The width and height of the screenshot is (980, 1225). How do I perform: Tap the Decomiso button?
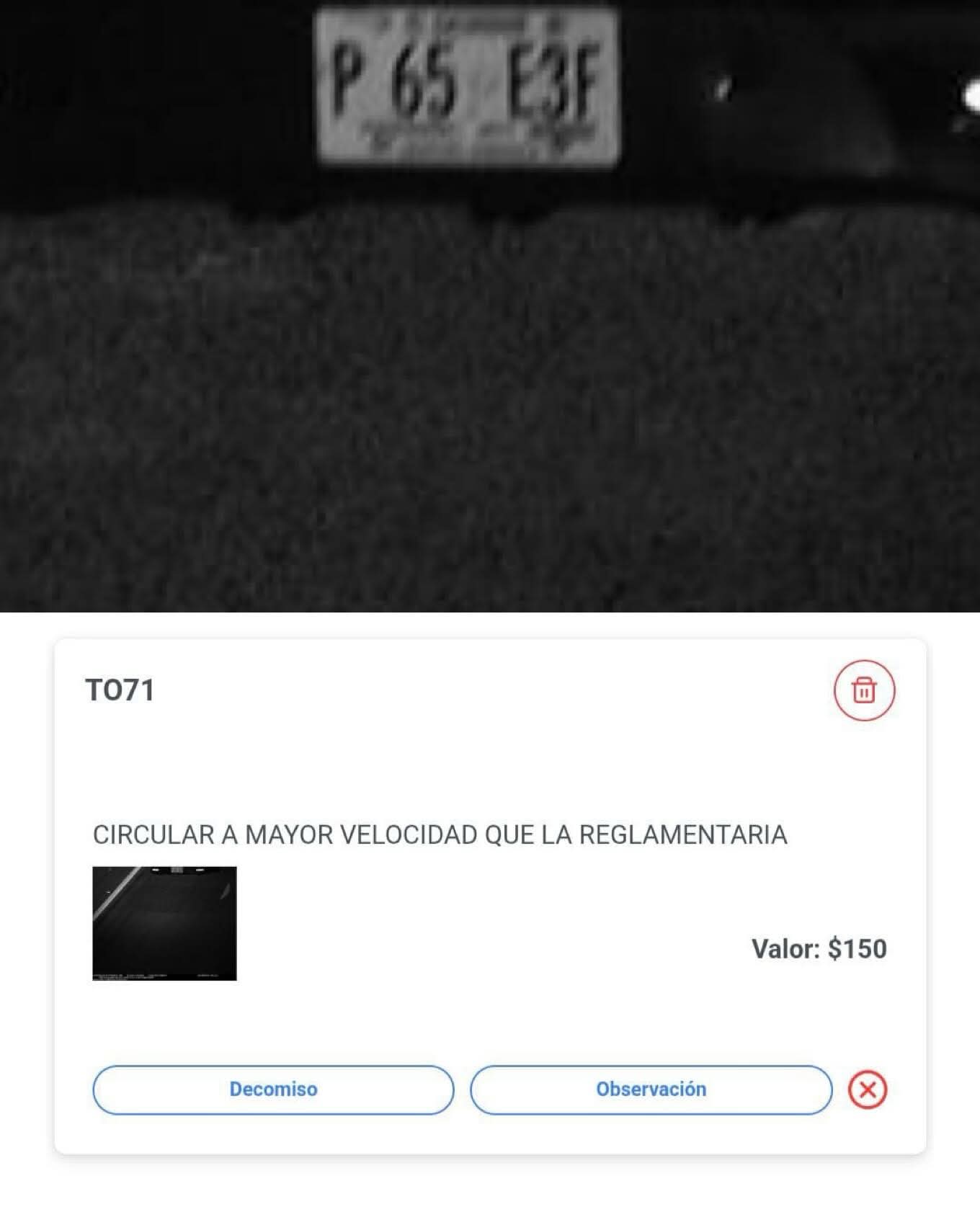point(273,1089)
